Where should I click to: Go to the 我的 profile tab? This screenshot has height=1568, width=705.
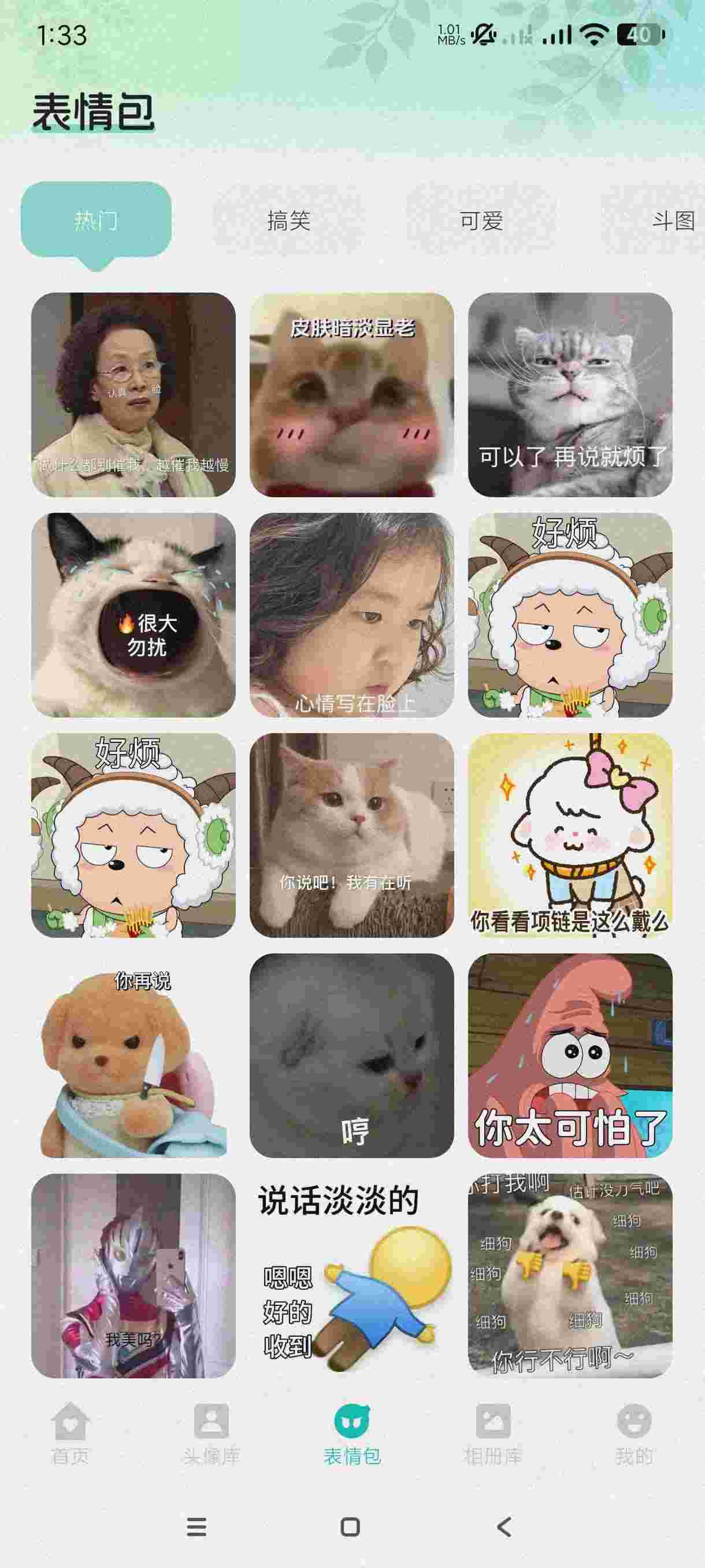click(x=634, y=1434)
